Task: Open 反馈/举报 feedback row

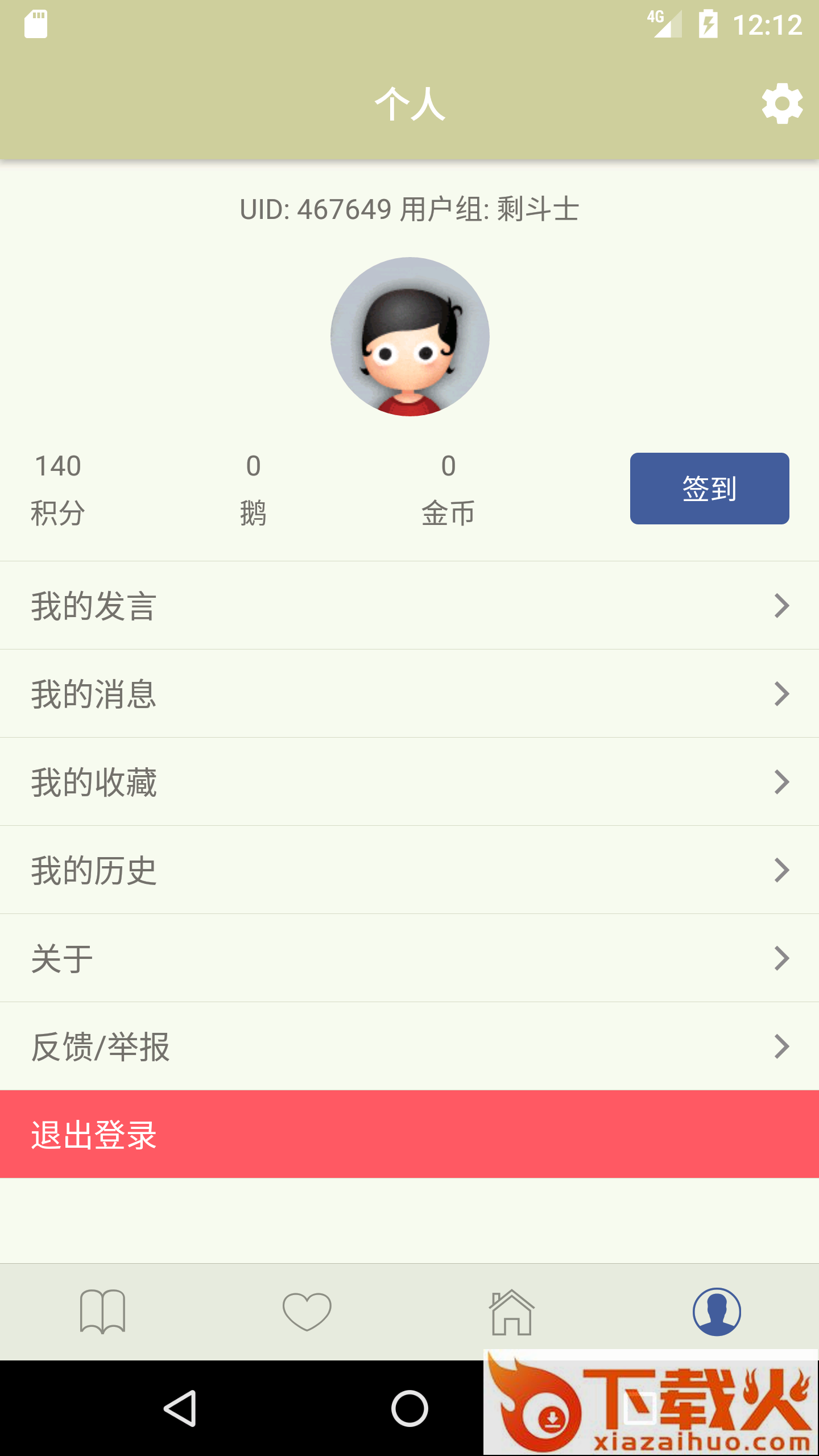Action: coord(409,1046)
